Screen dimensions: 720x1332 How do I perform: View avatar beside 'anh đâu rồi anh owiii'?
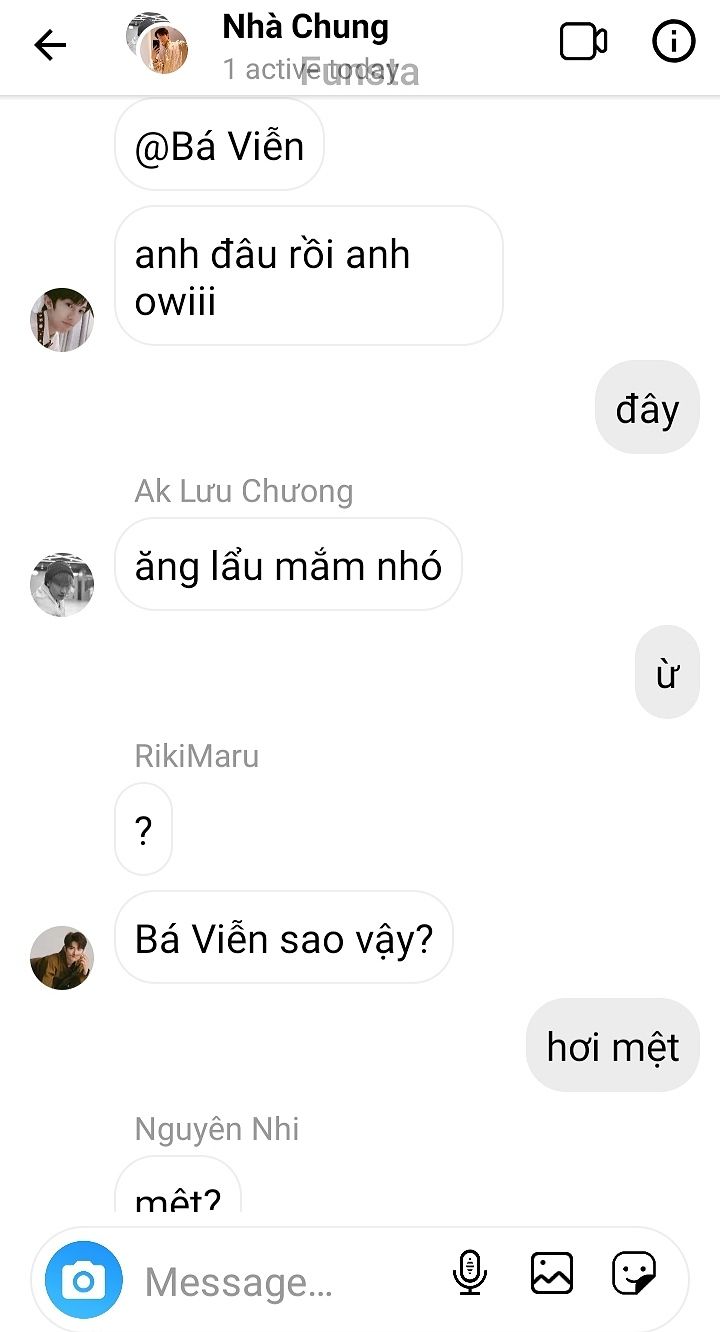(62, 320)
